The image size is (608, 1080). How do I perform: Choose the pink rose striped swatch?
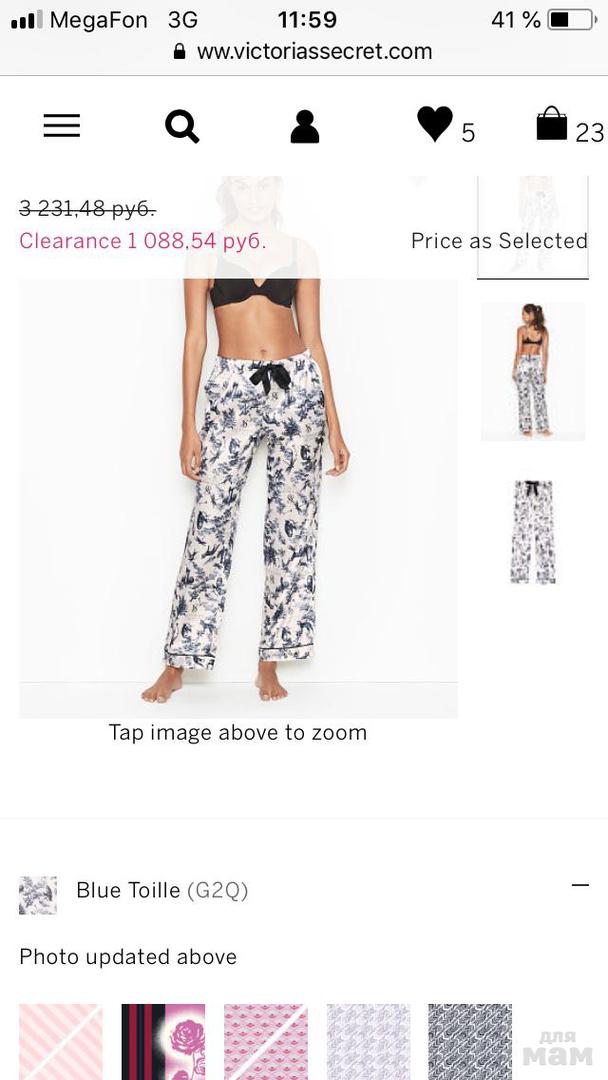[163, 1041]
